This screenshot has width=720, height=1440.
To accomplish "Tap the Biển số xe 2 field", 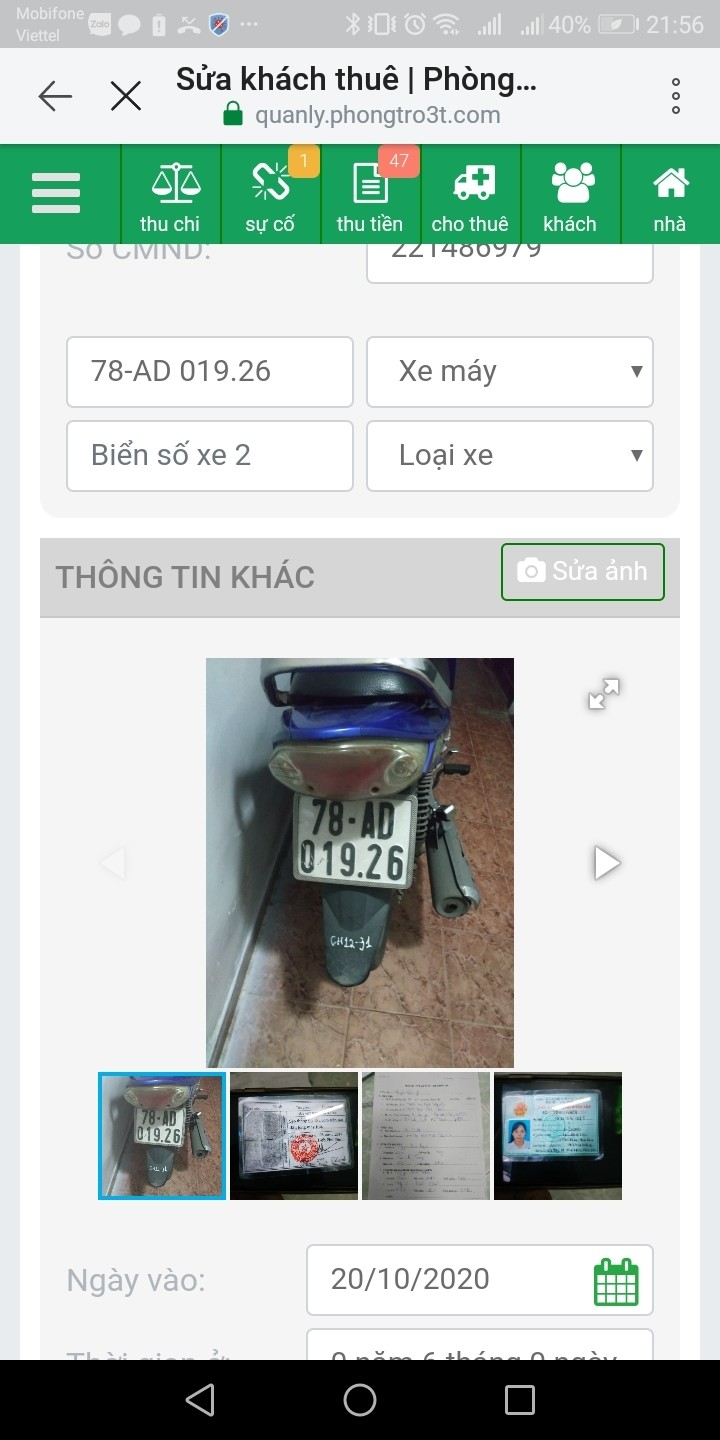I will click(210, 456).
